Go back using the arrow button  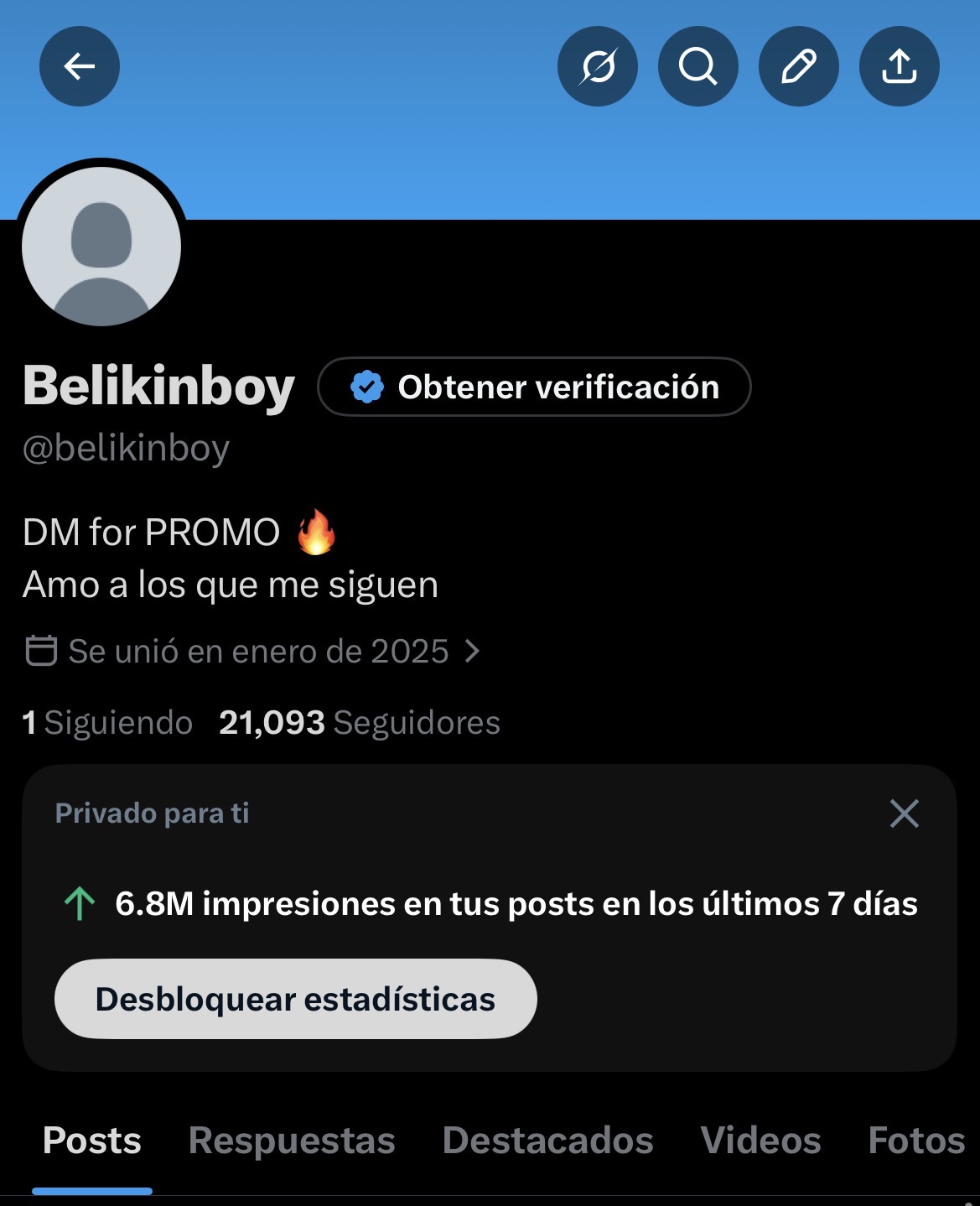[80, 66]
